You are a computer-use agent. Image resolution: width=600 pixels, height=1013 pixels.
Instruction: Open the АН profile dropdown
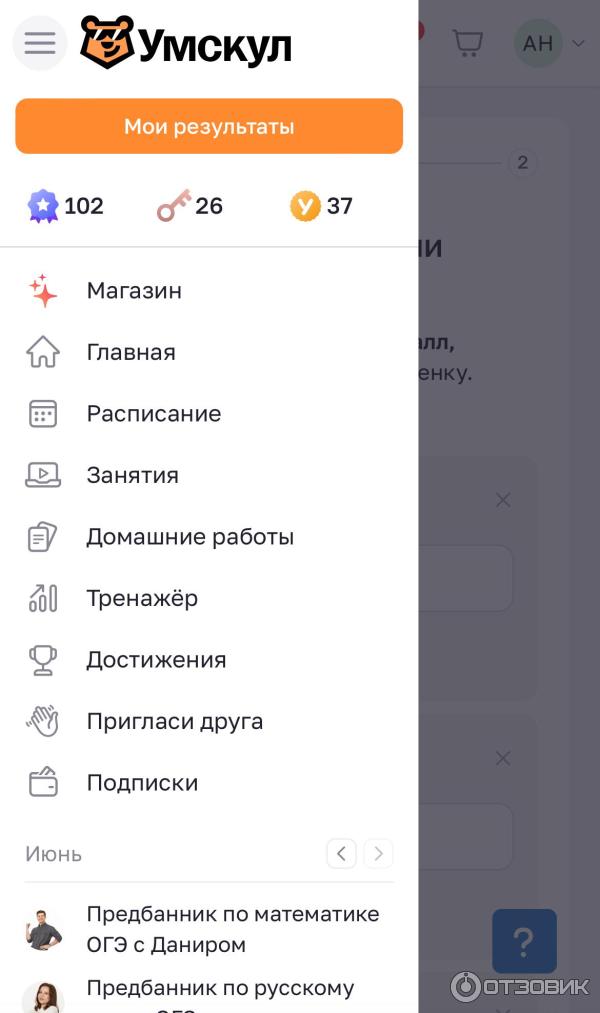click(x=548, y=43)
